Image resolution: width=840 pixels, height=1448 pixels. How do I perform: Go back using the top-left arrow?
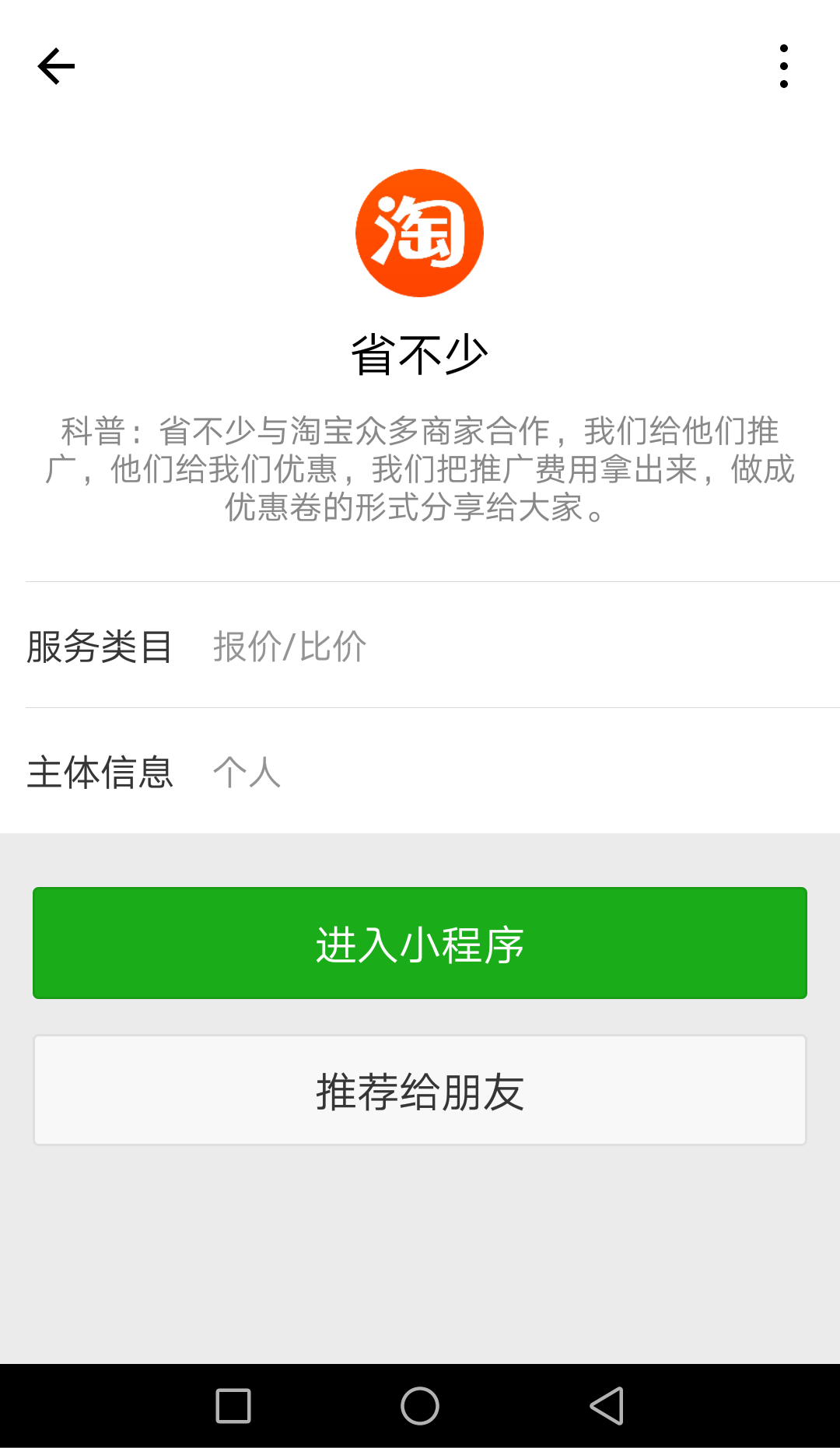[56, 66]
